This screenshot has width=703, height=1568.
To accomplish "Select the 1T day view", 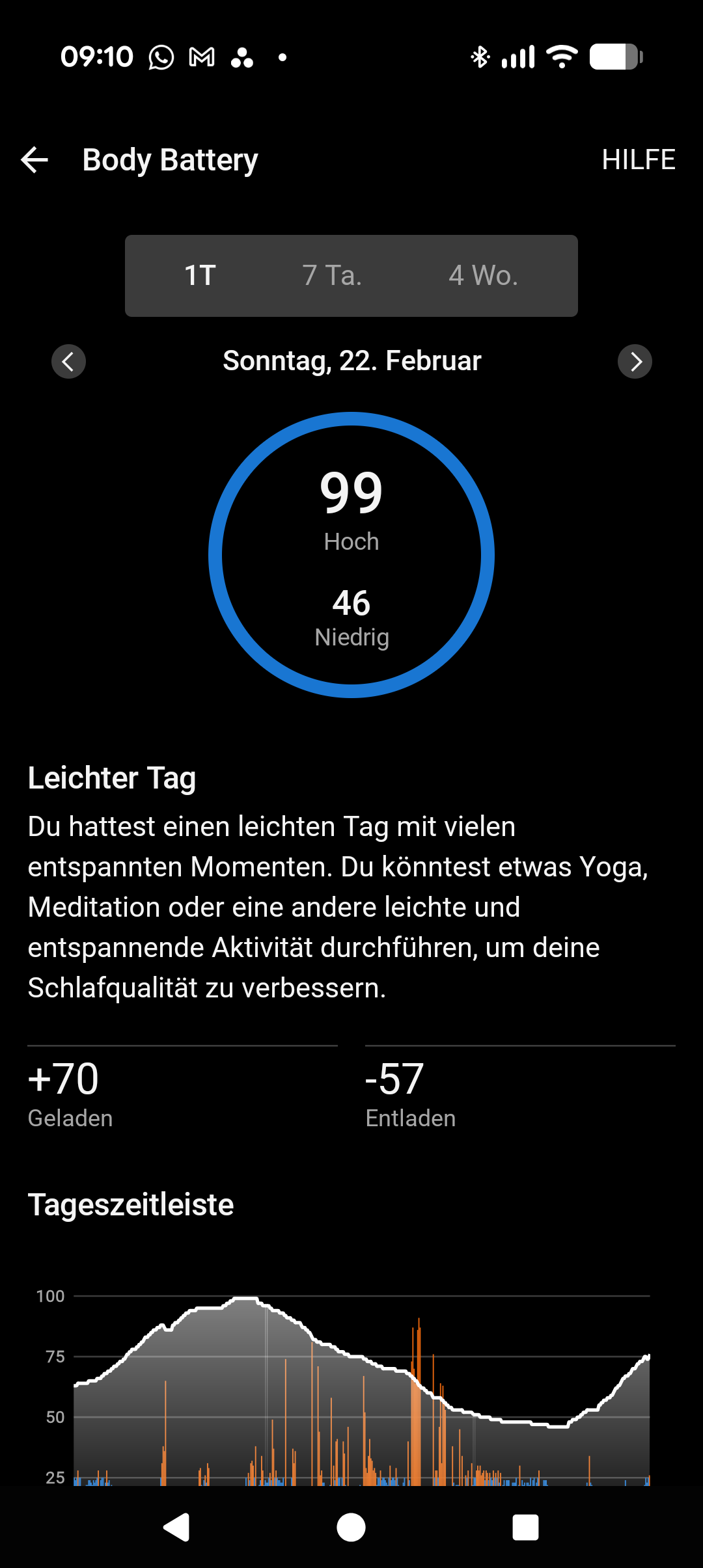I will tap(200, 276).
